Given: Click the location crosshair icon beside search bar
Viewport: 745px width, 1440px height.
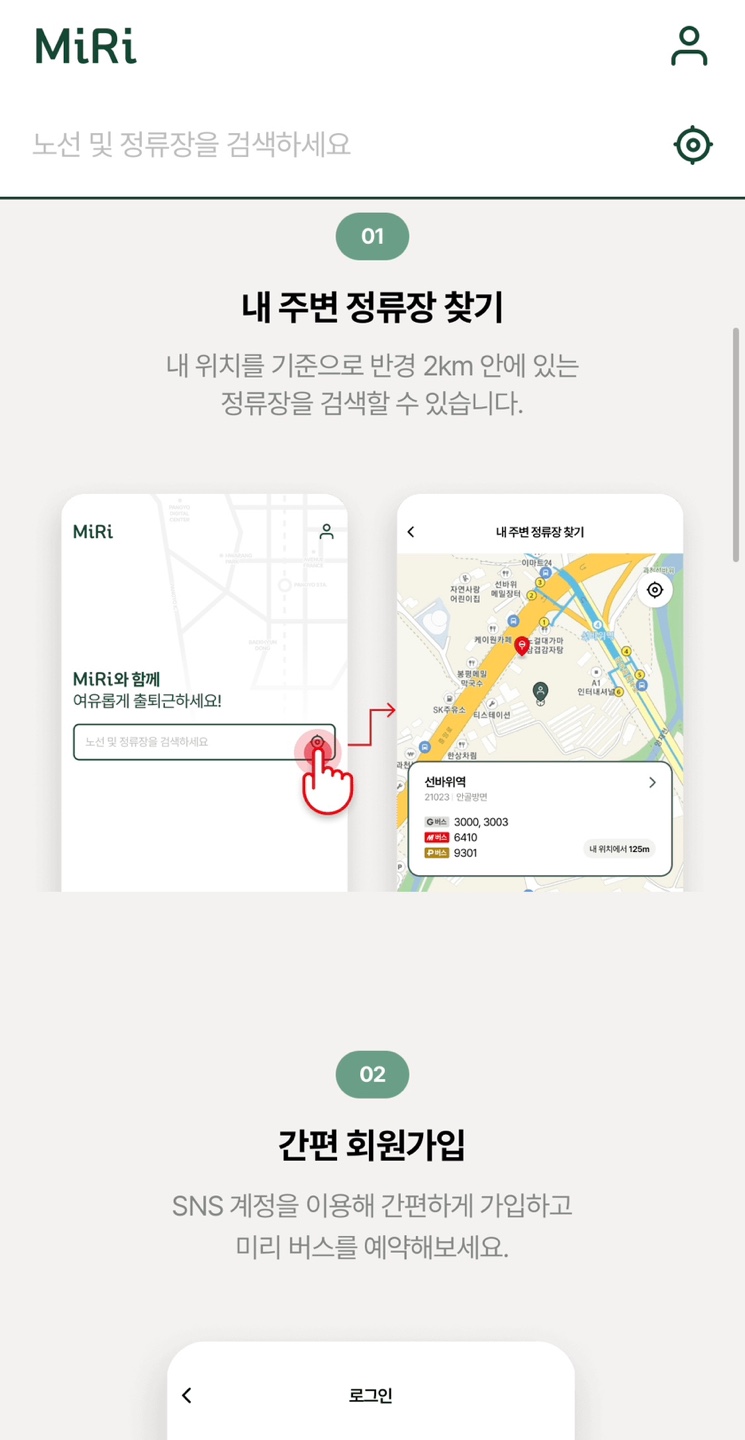Looking at the screenshot, I should click(x=694, y=144).
